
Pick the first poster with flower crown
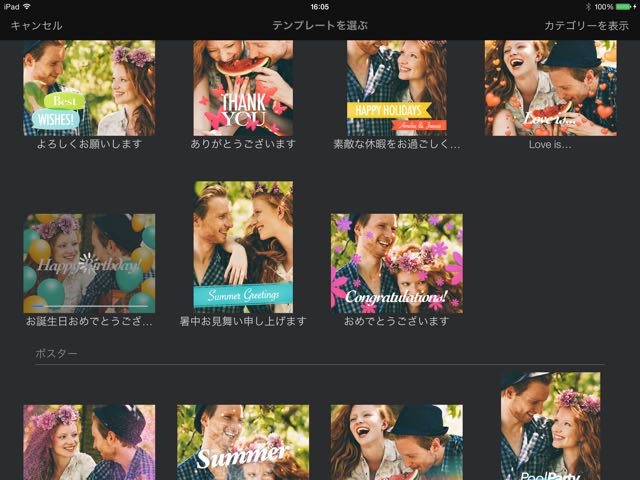pos(89,442)
